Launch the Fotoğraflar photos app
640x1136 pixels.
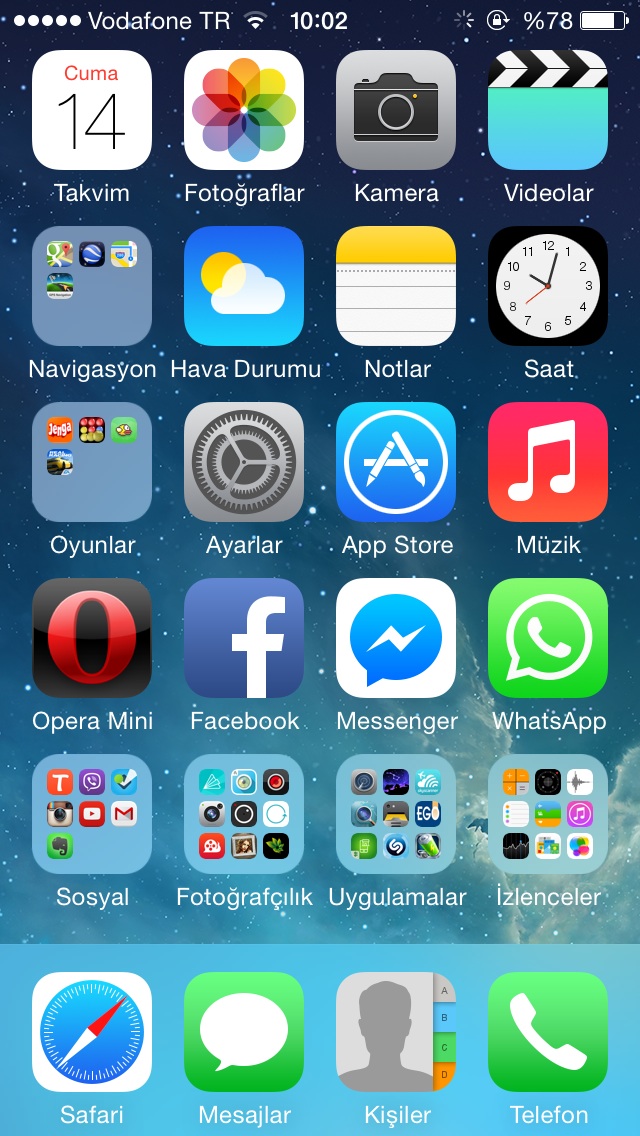tap(244, 110)
